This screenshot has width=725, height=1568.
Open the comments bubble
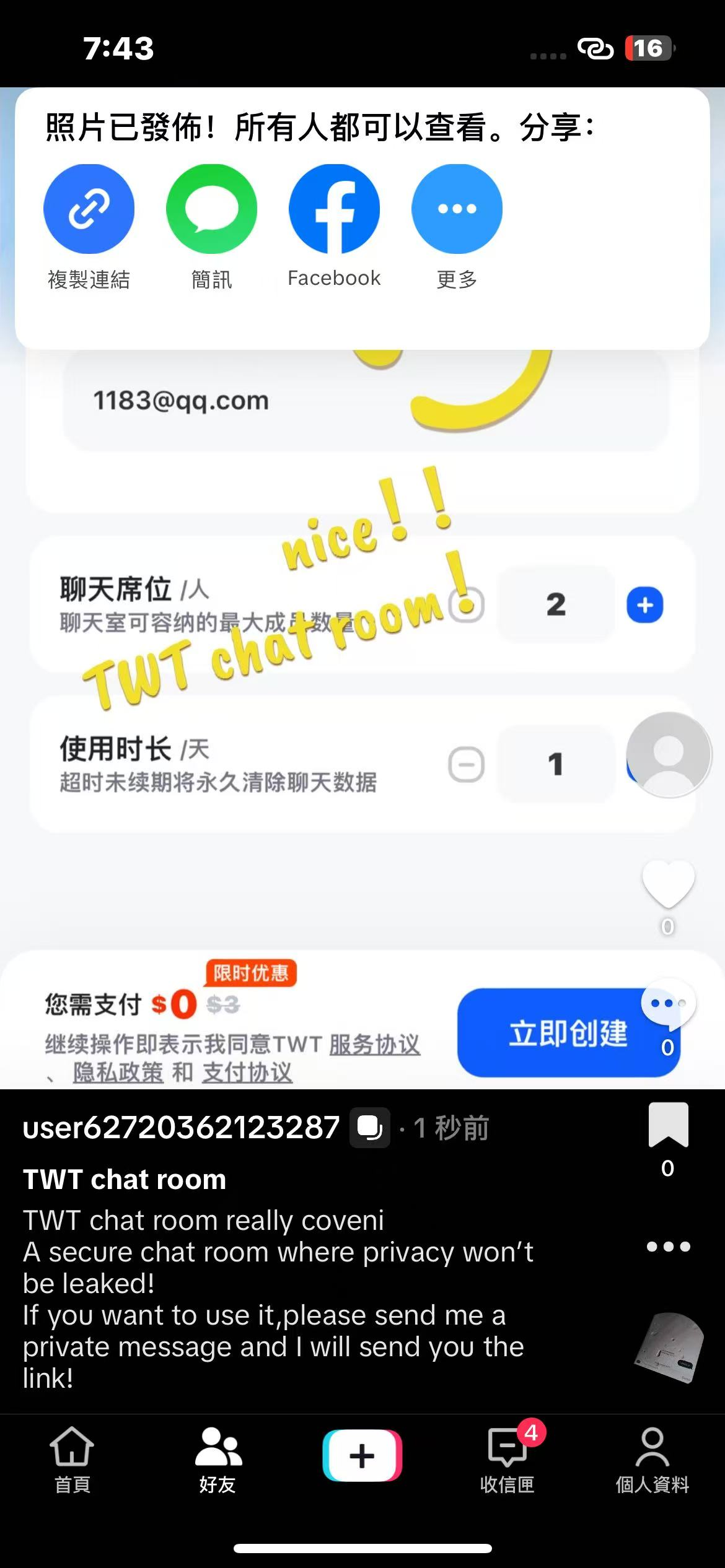coord(667,1003)
